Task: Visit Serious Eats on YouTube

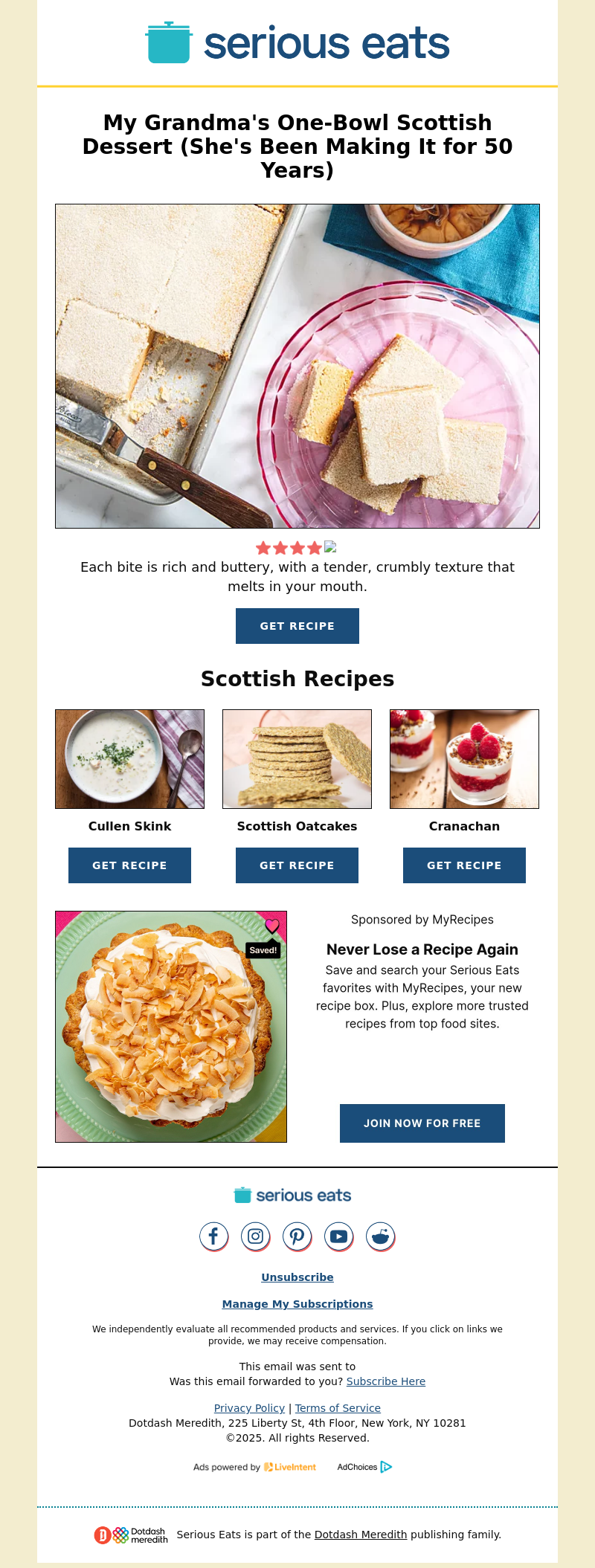Action: (338, 1236)
